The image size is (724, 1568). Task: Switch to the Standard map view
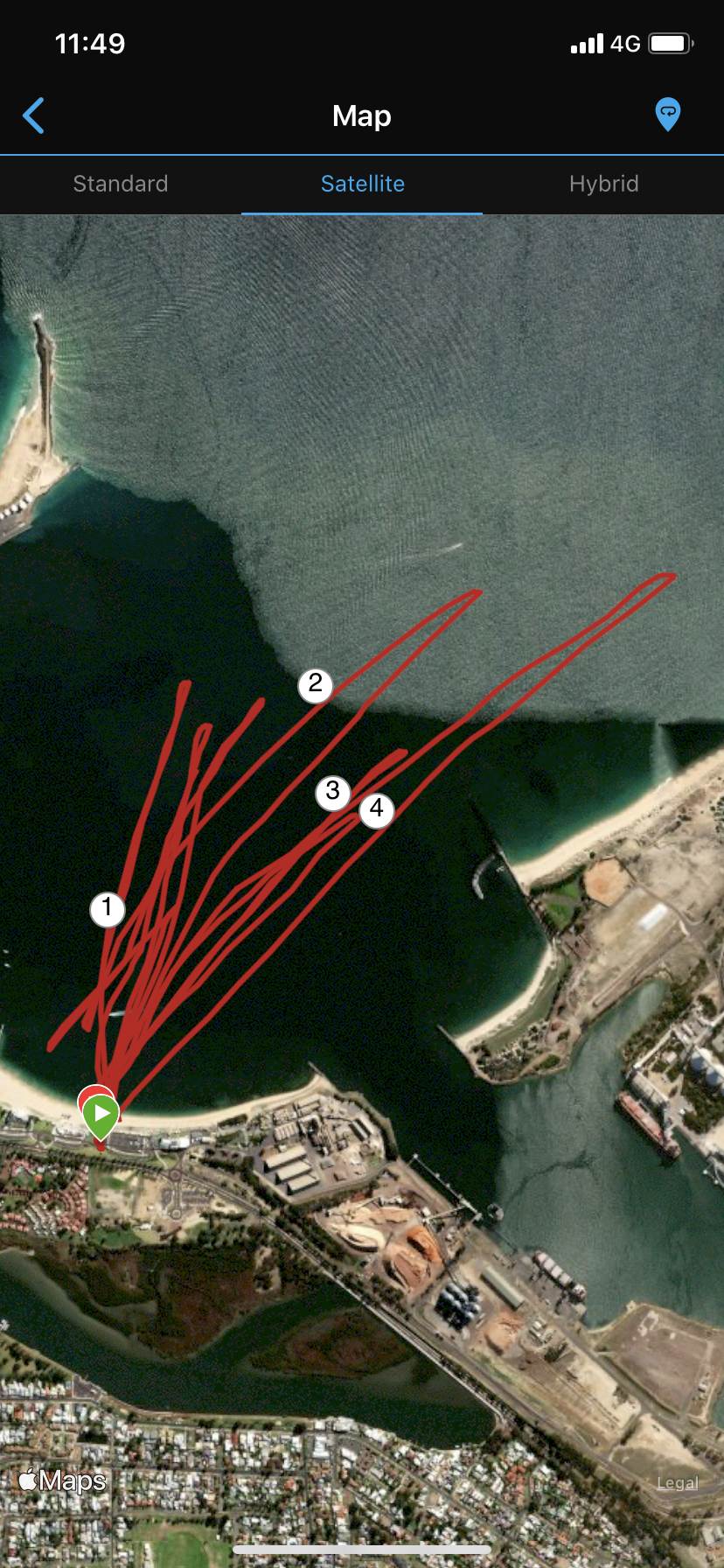[x=121, y=184]
